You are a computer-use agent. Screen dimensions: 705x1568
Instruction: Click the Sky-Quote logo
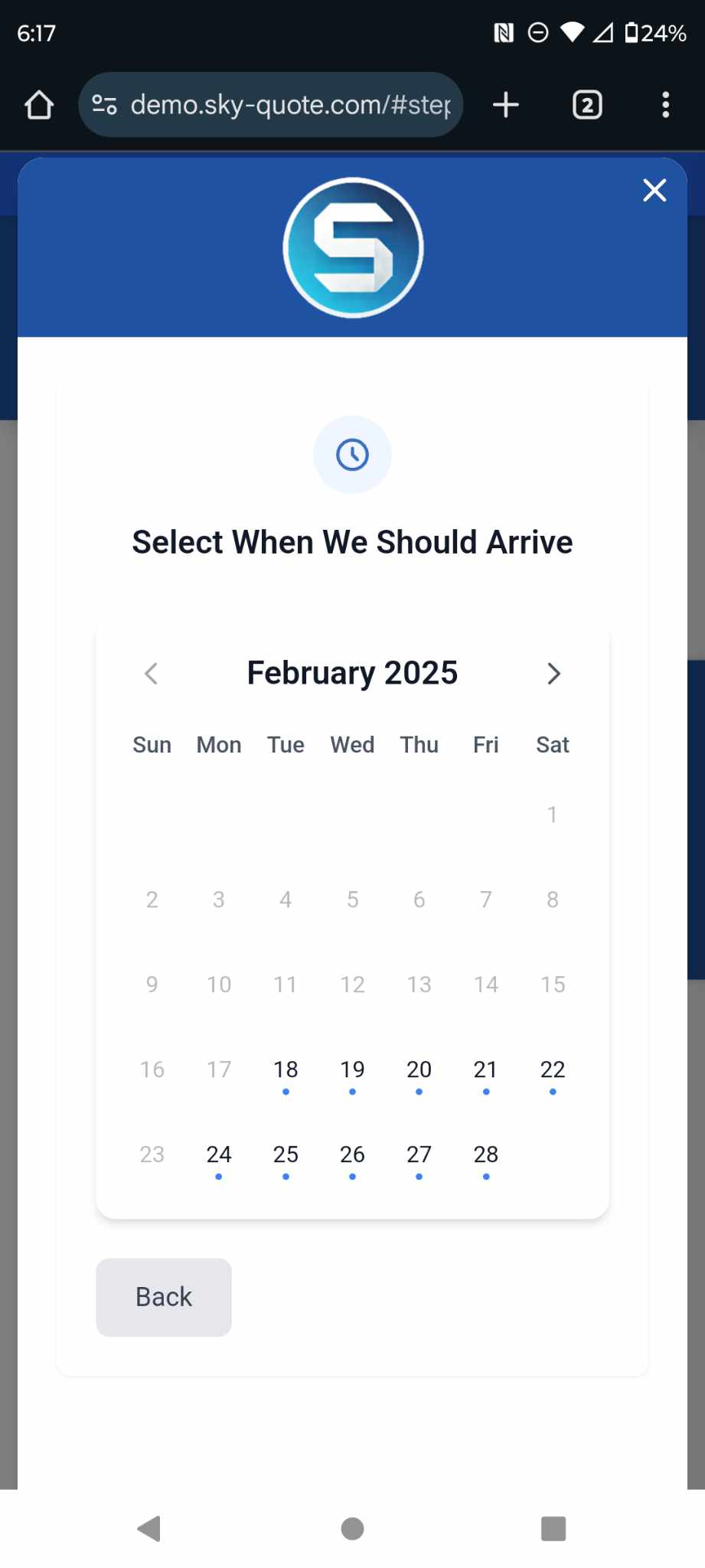tap(352, 247)
